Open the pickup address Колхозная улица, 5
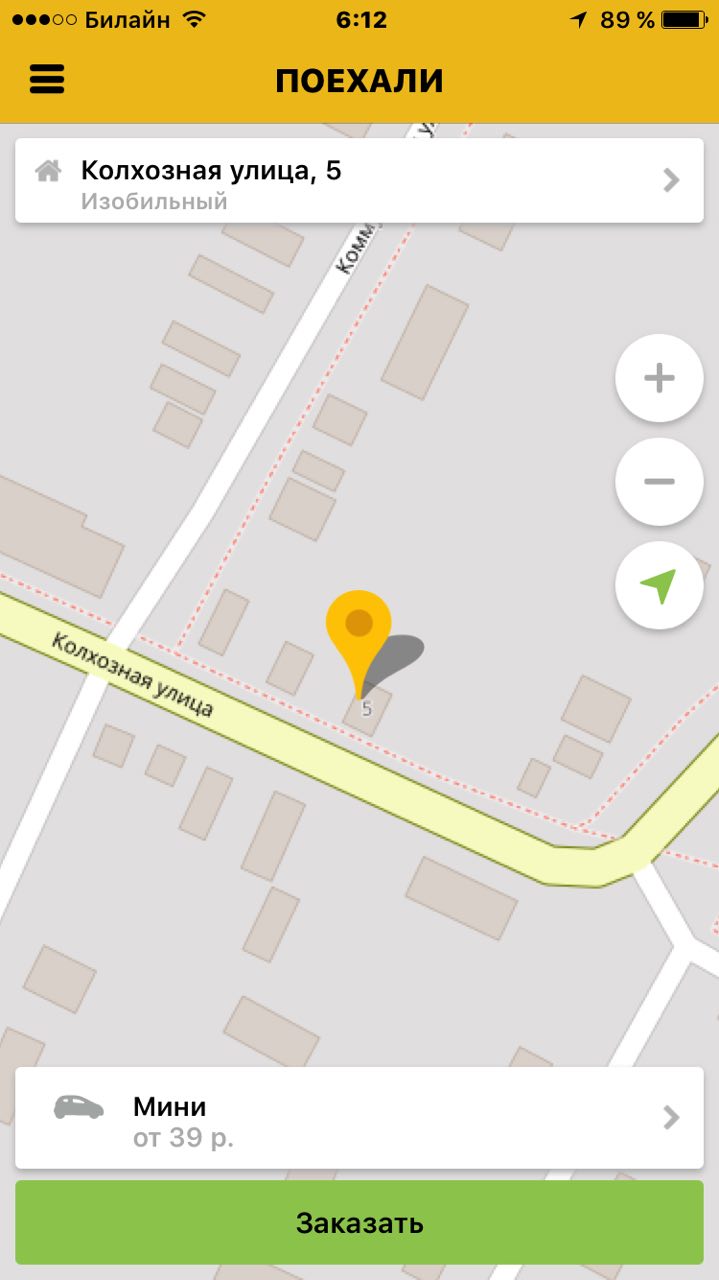Viewport: 719px width, 1280px height. tap(359, 181)
